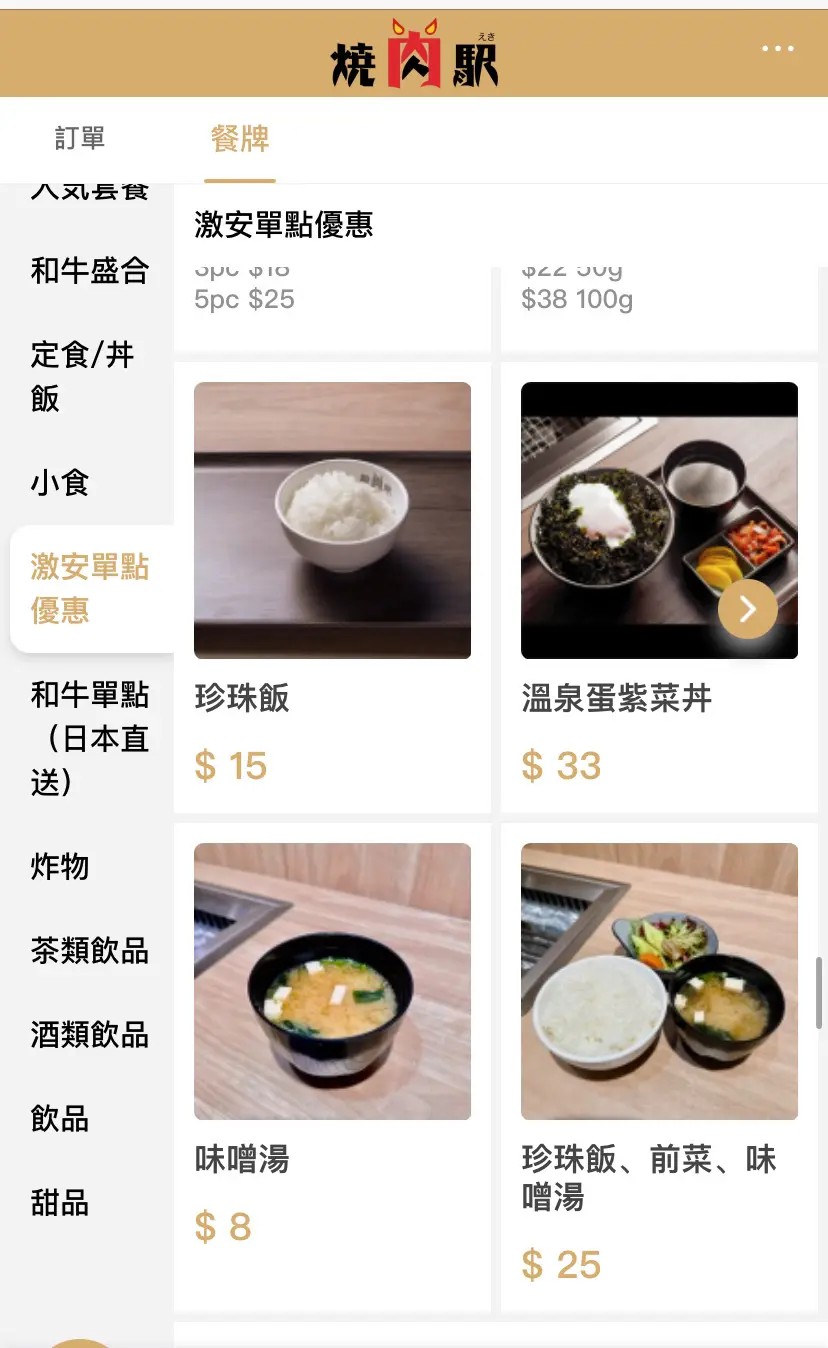Image resolution: width=828 pixels, height=1348 pixels.
Task: Go to 小食 category
Action: click(x=60, y=483)
